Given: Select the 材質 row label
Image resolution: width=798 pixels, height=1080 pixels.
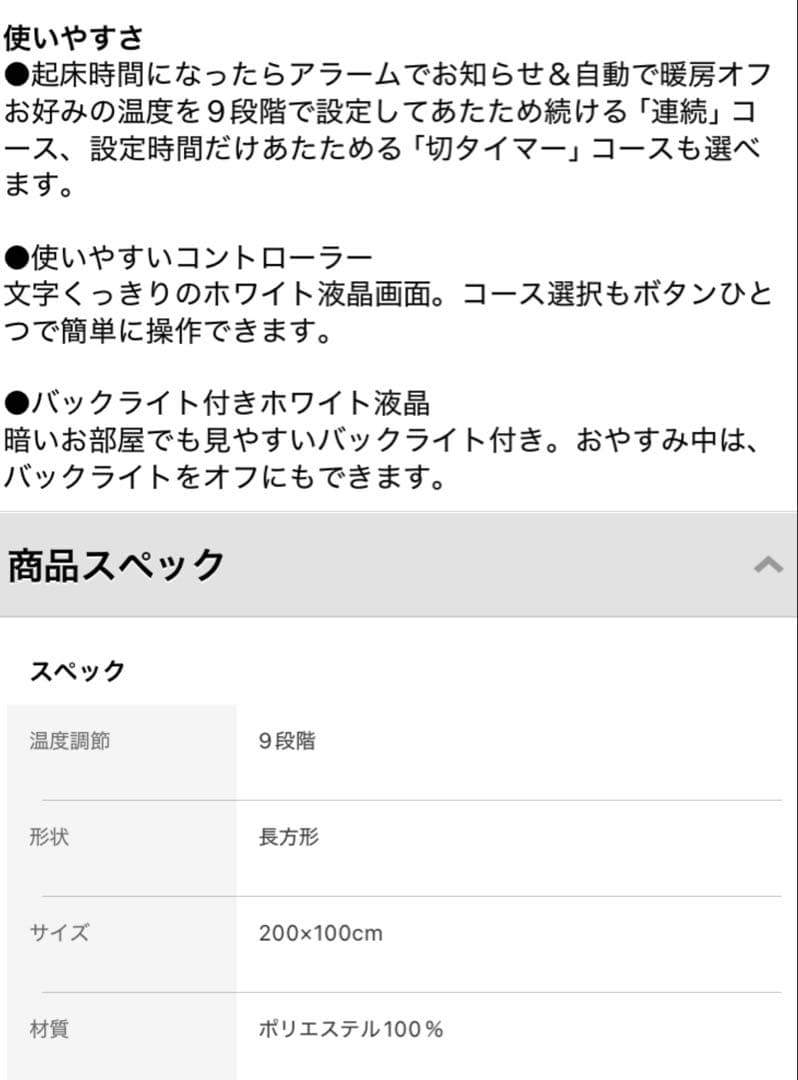Looking at the screenshot, I should pos(50,1028).
